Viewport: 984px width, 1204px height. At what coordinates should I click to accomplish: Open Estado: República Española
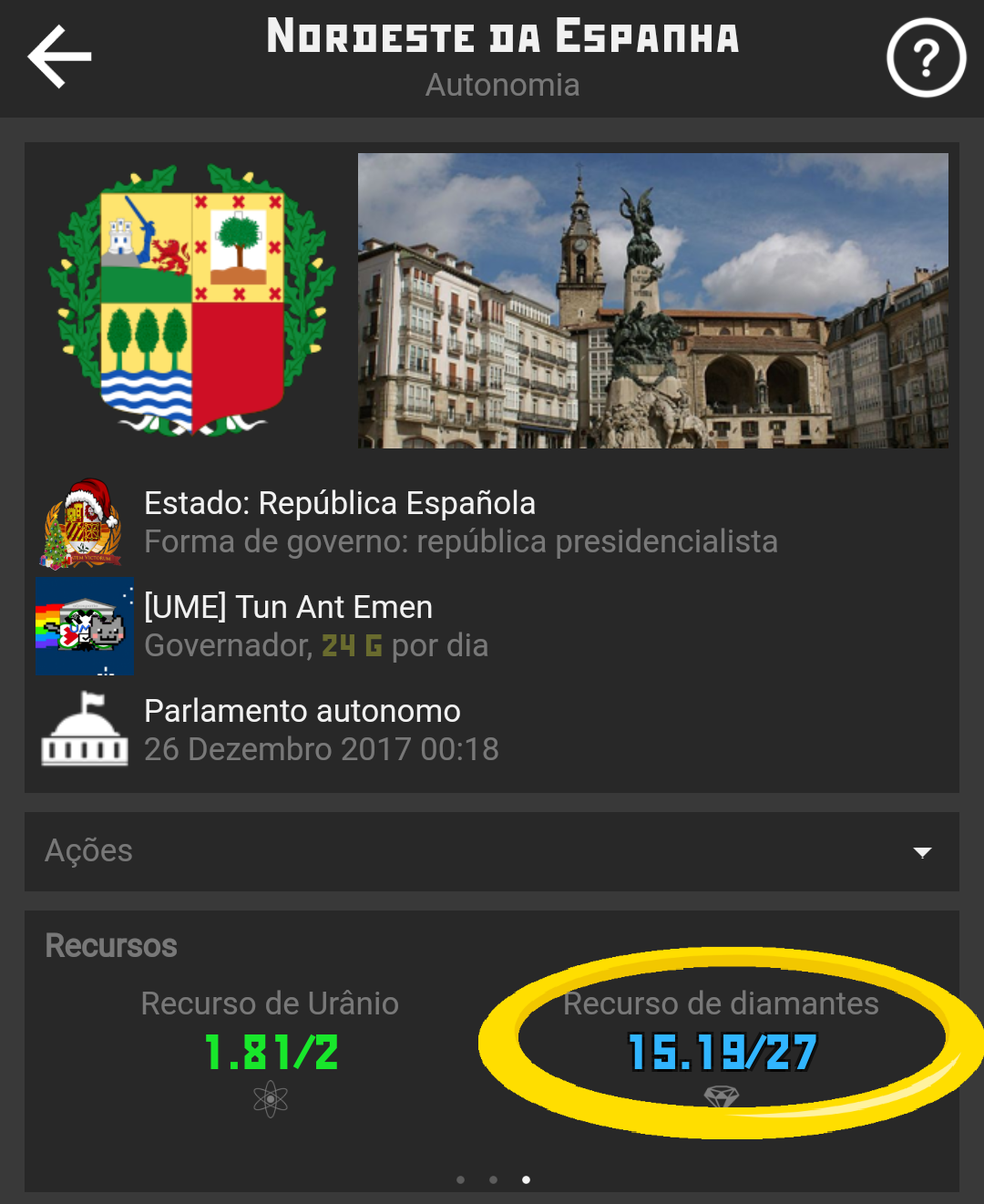[x=339, y=504]
